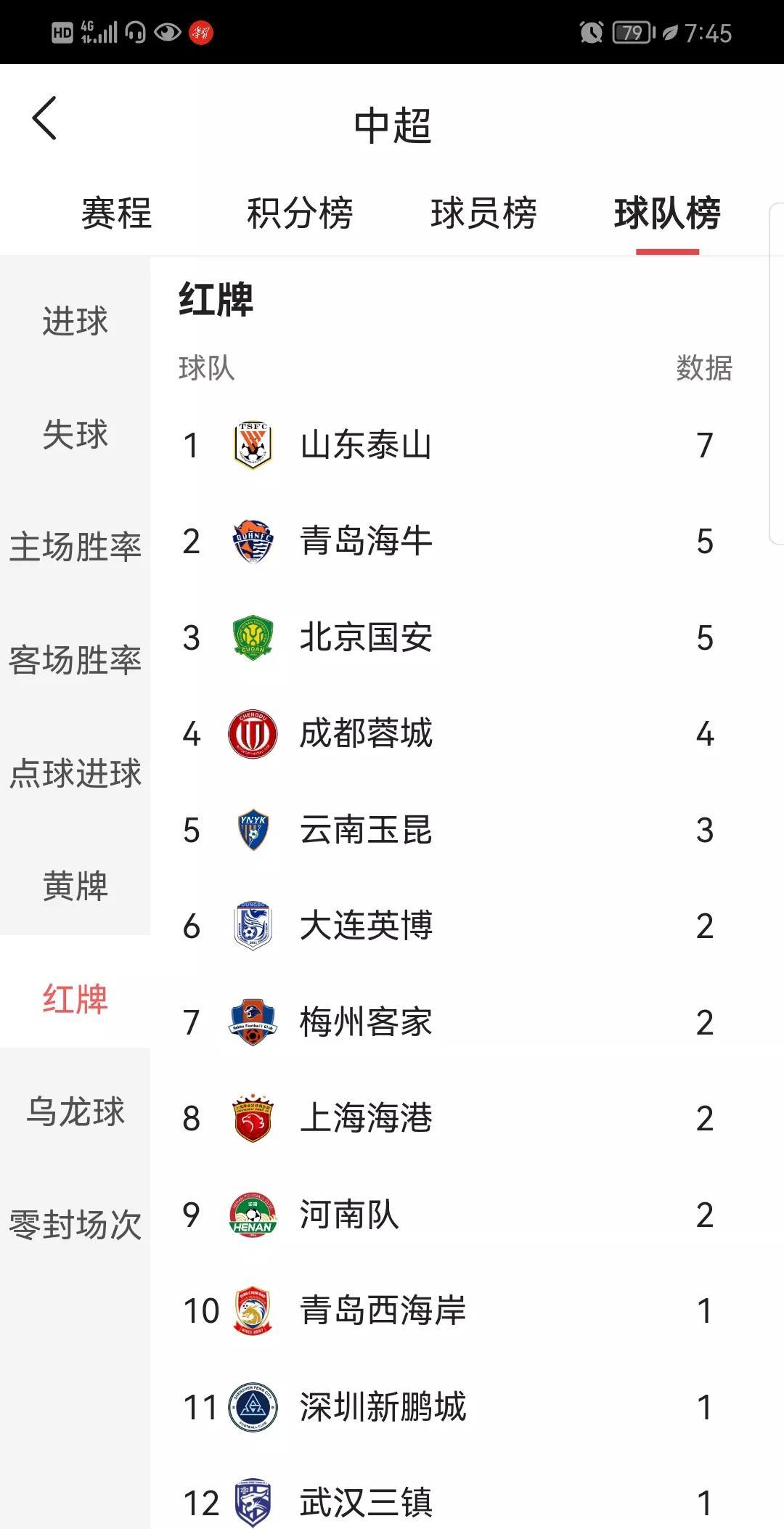Select the 球队榜 tab

pyautogui.click(x=667, y=213)
